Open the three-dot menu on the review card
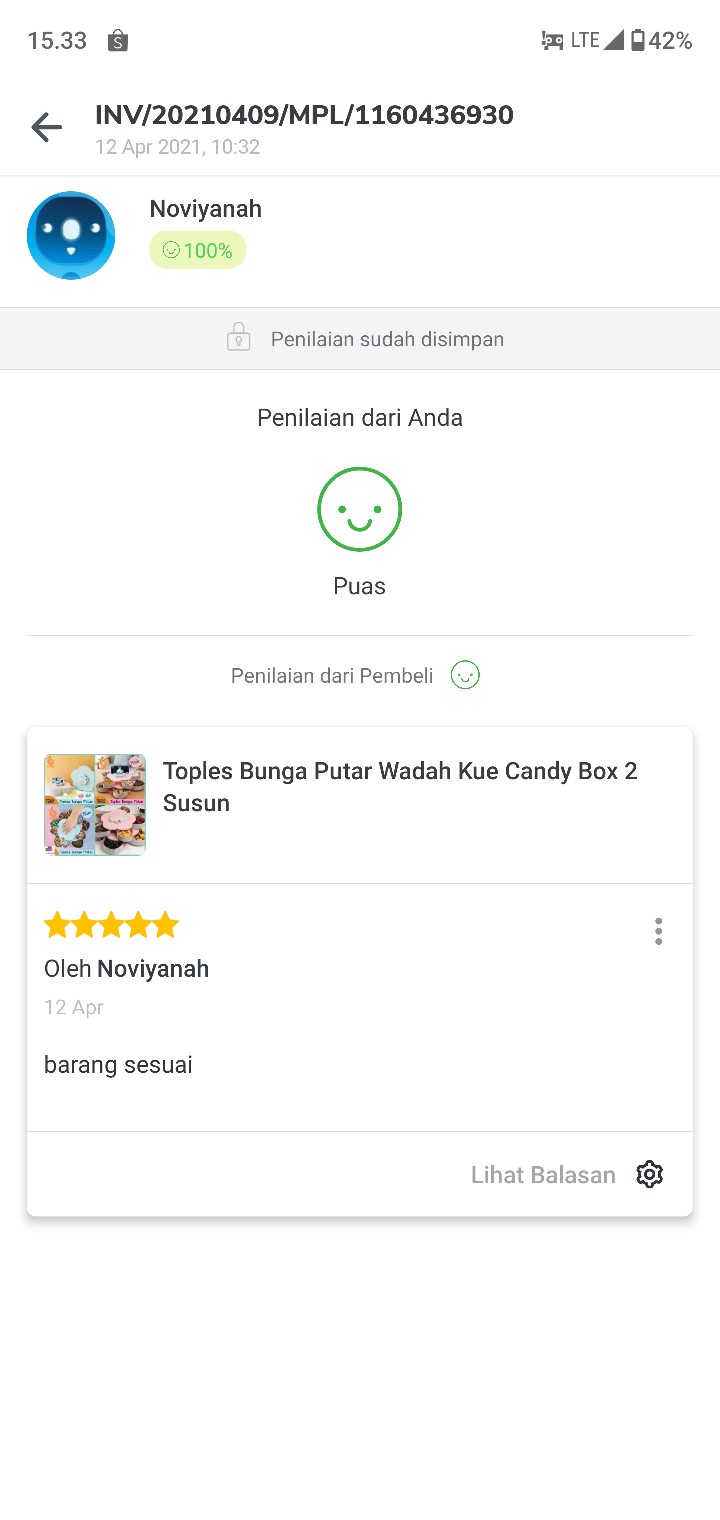720x1520 pixels. 658,930
